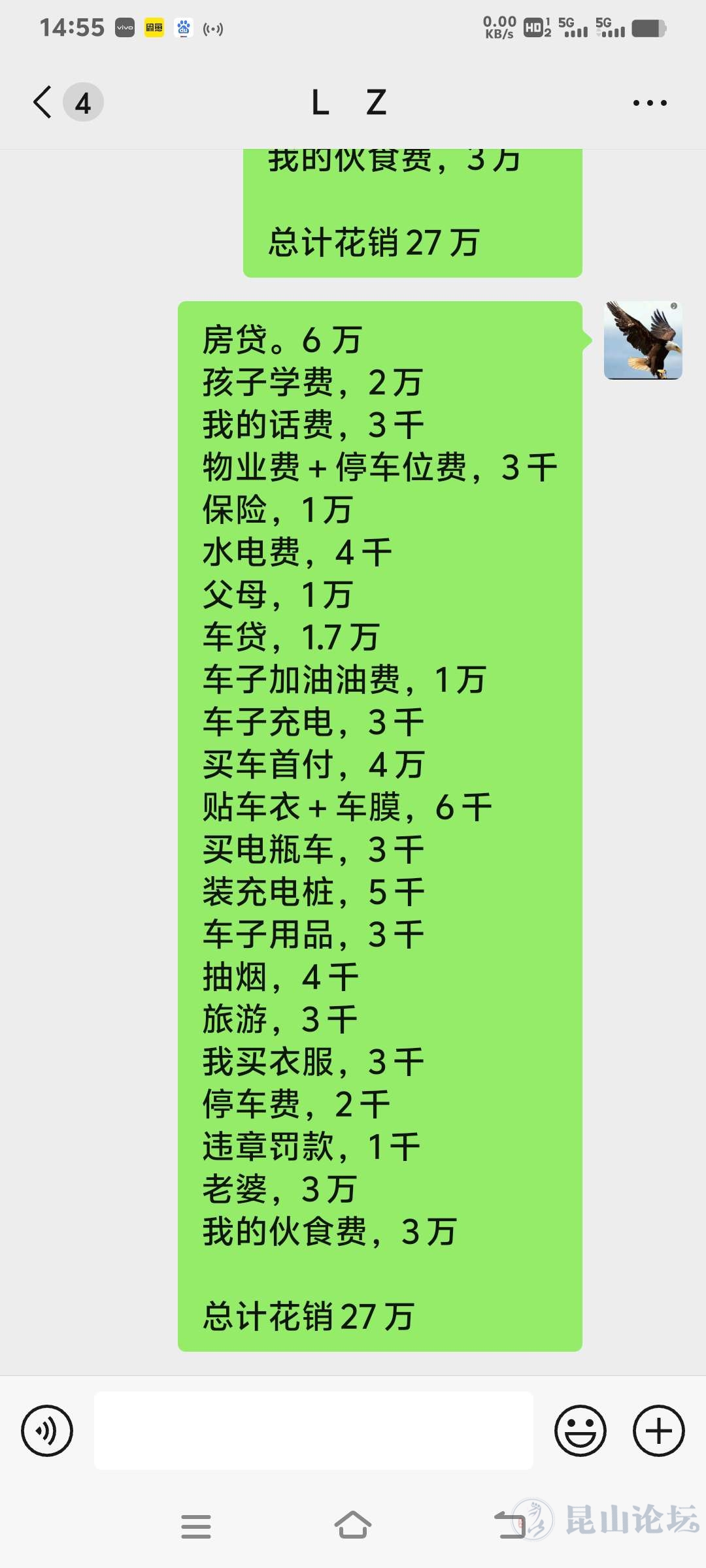This screenshot has height=1568, width=706.
Task: Switch to voice message input
Action: click(47, 1431)
